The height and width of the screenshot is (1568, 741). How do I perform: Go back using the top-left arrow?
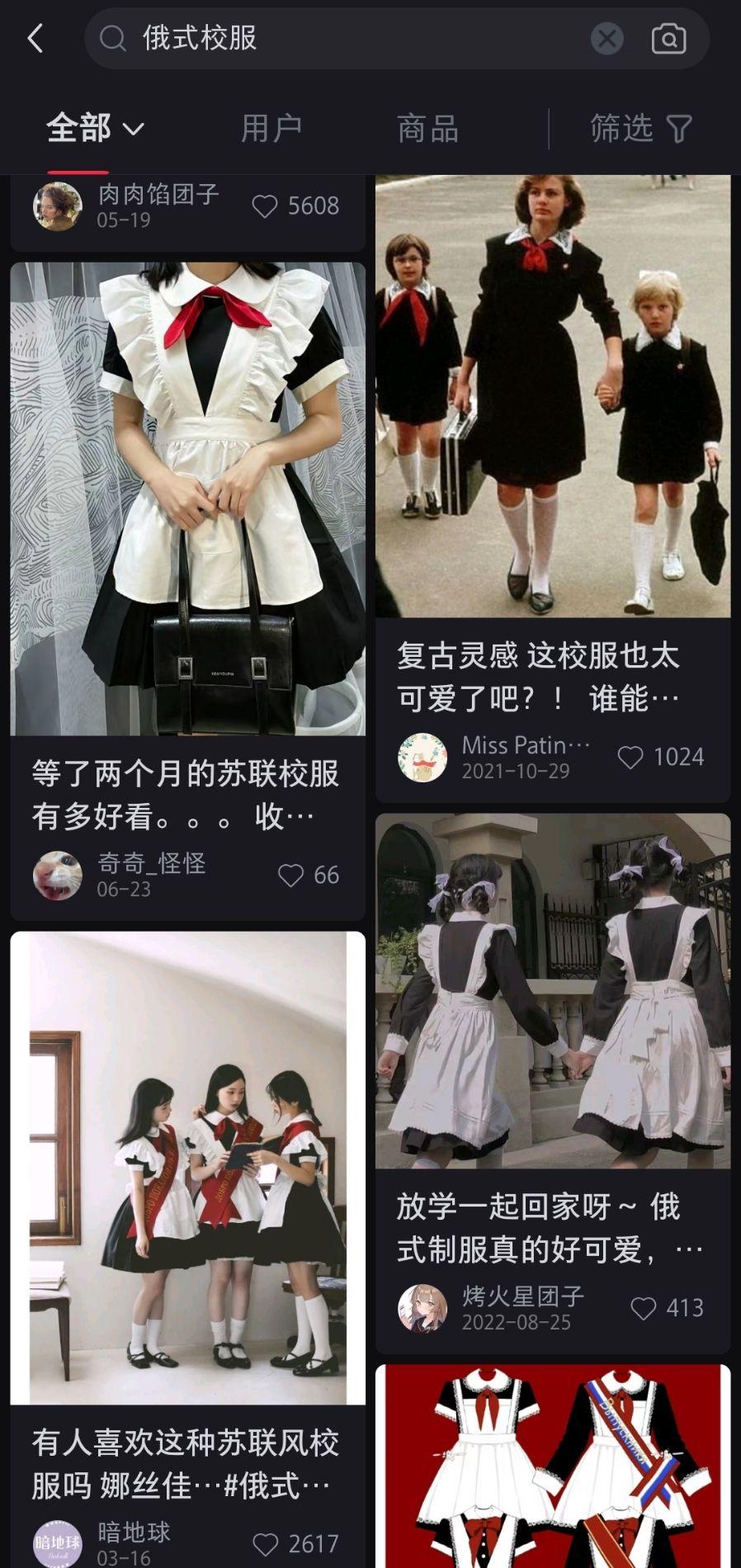[35, 38]
